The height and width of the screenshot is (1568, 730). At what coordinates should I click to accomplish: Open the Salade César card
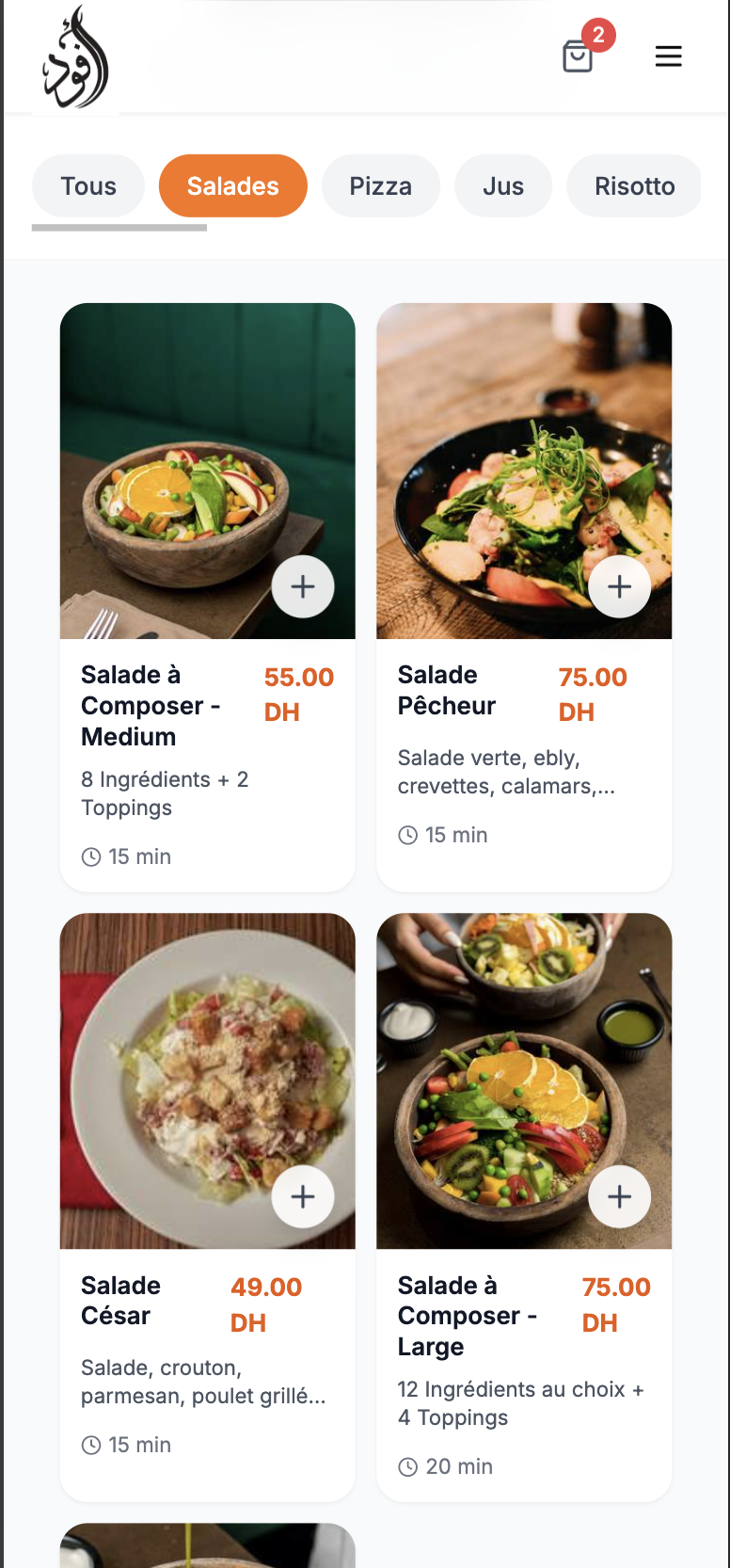[120, 1301]
